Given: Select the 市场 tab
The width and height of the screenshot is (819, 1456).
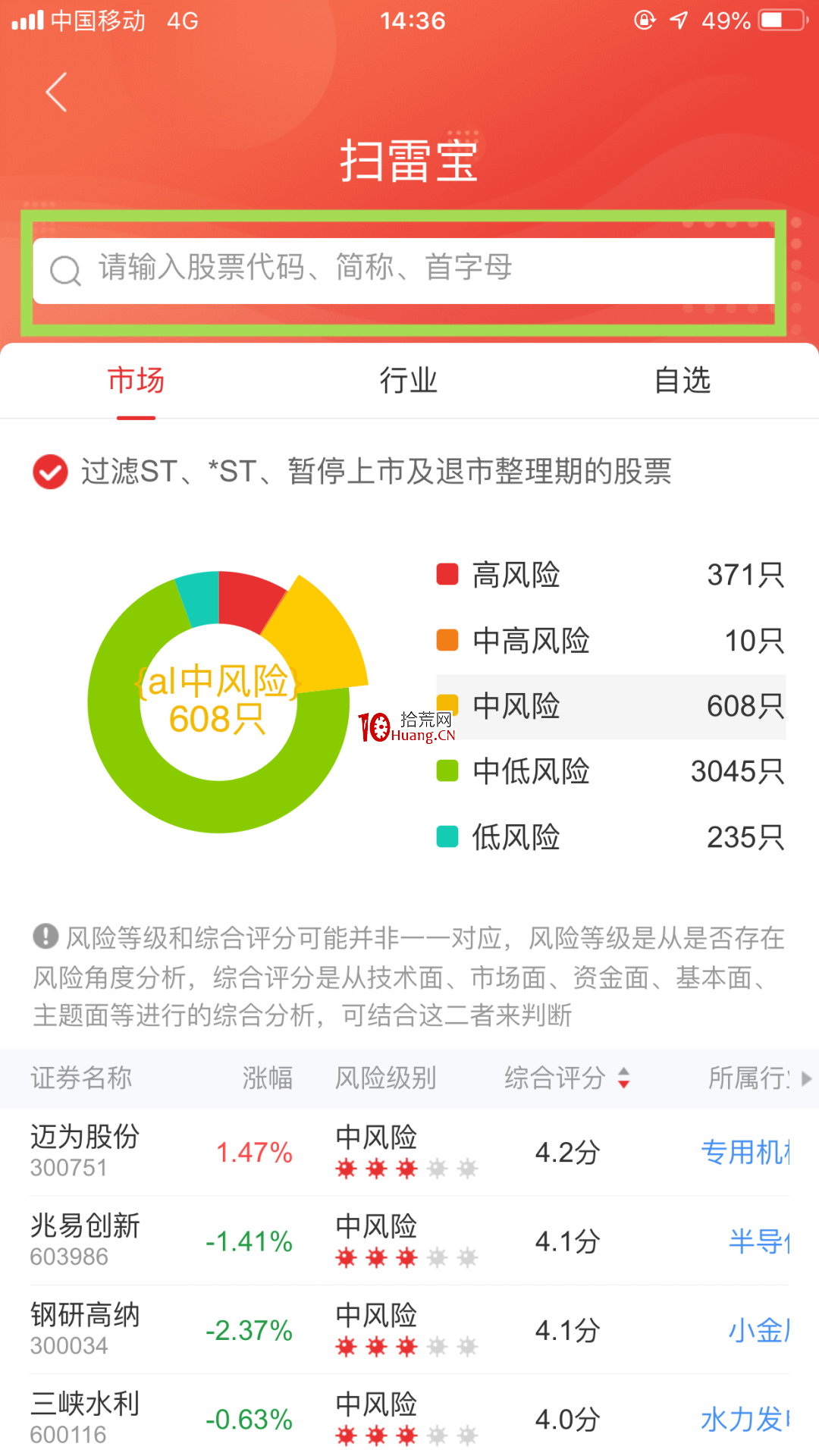Looking at the screenshot, I should tap(136, 380).
